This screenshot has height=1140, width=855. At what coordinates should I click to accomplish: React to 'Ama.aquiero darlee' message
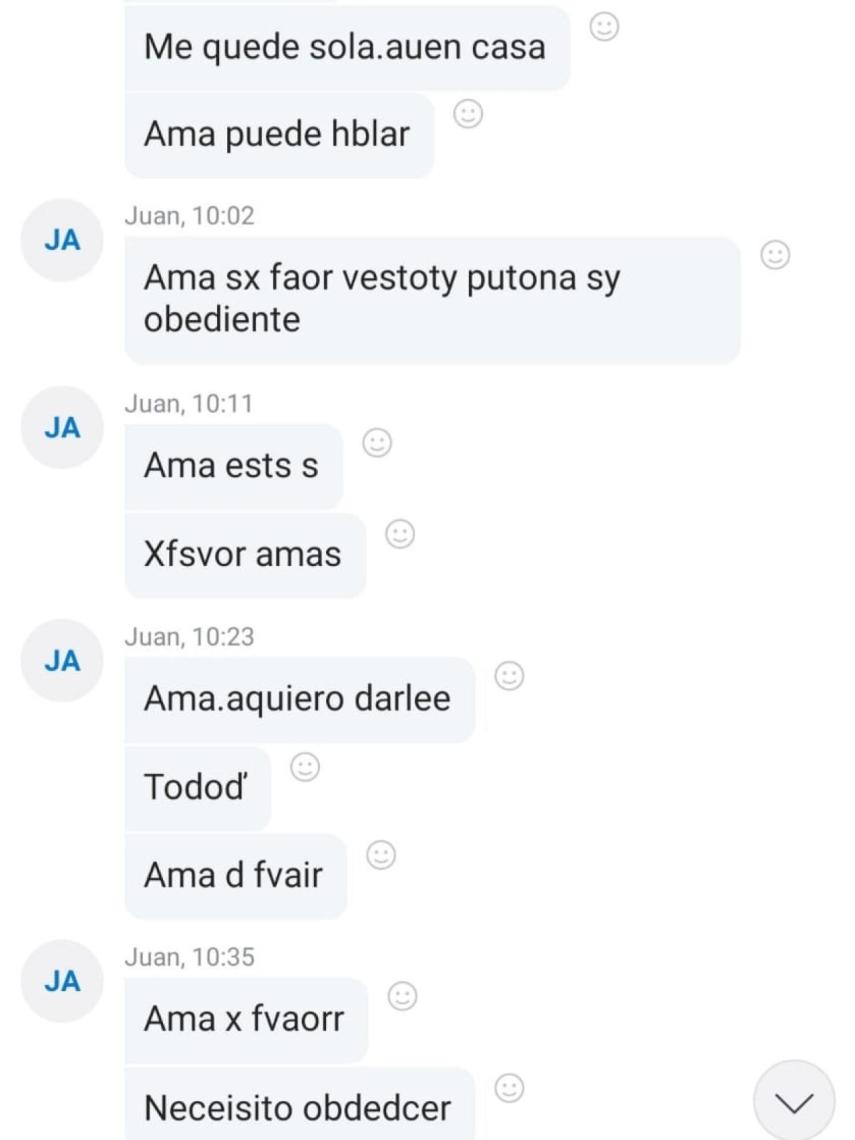click(x=509, y=677)
